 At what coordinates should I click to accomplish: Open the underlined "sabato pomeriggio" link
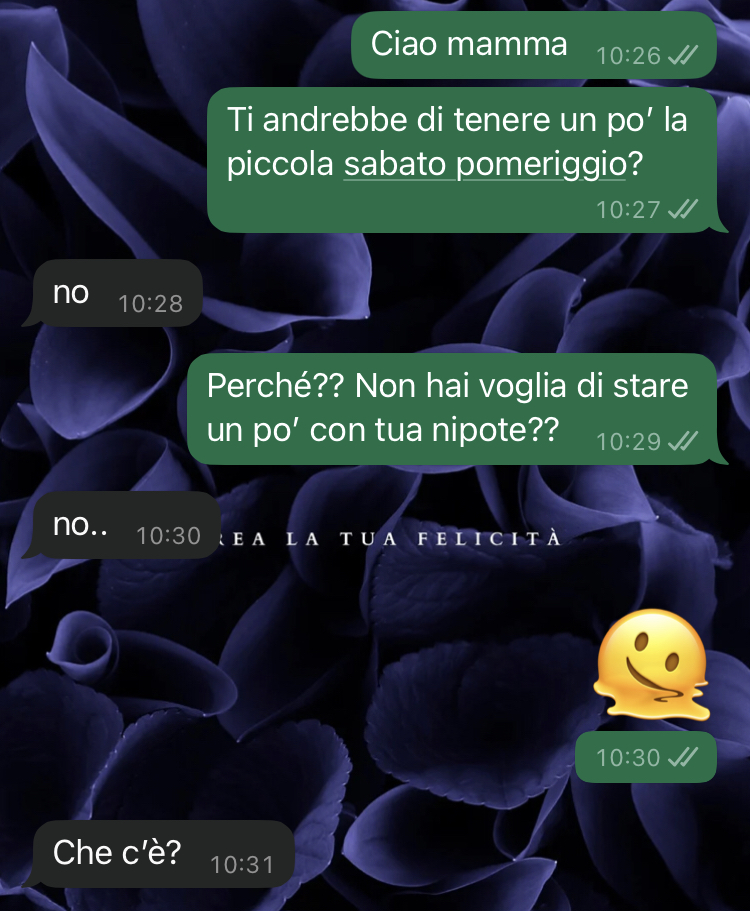pyautogui.click(x=484, y=165)
